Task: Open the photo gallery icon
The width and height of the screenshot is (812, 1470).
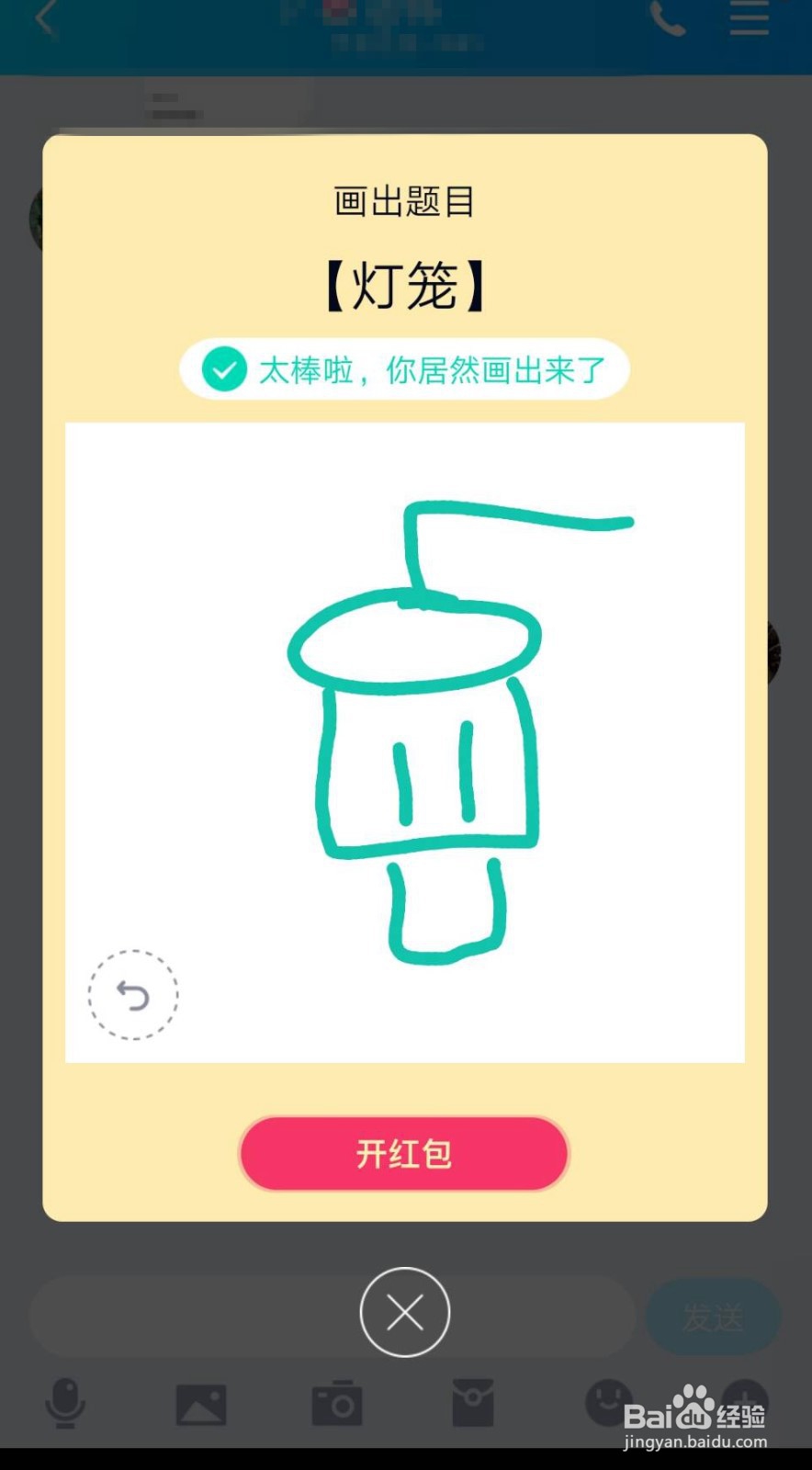Action: (201, 1403)
